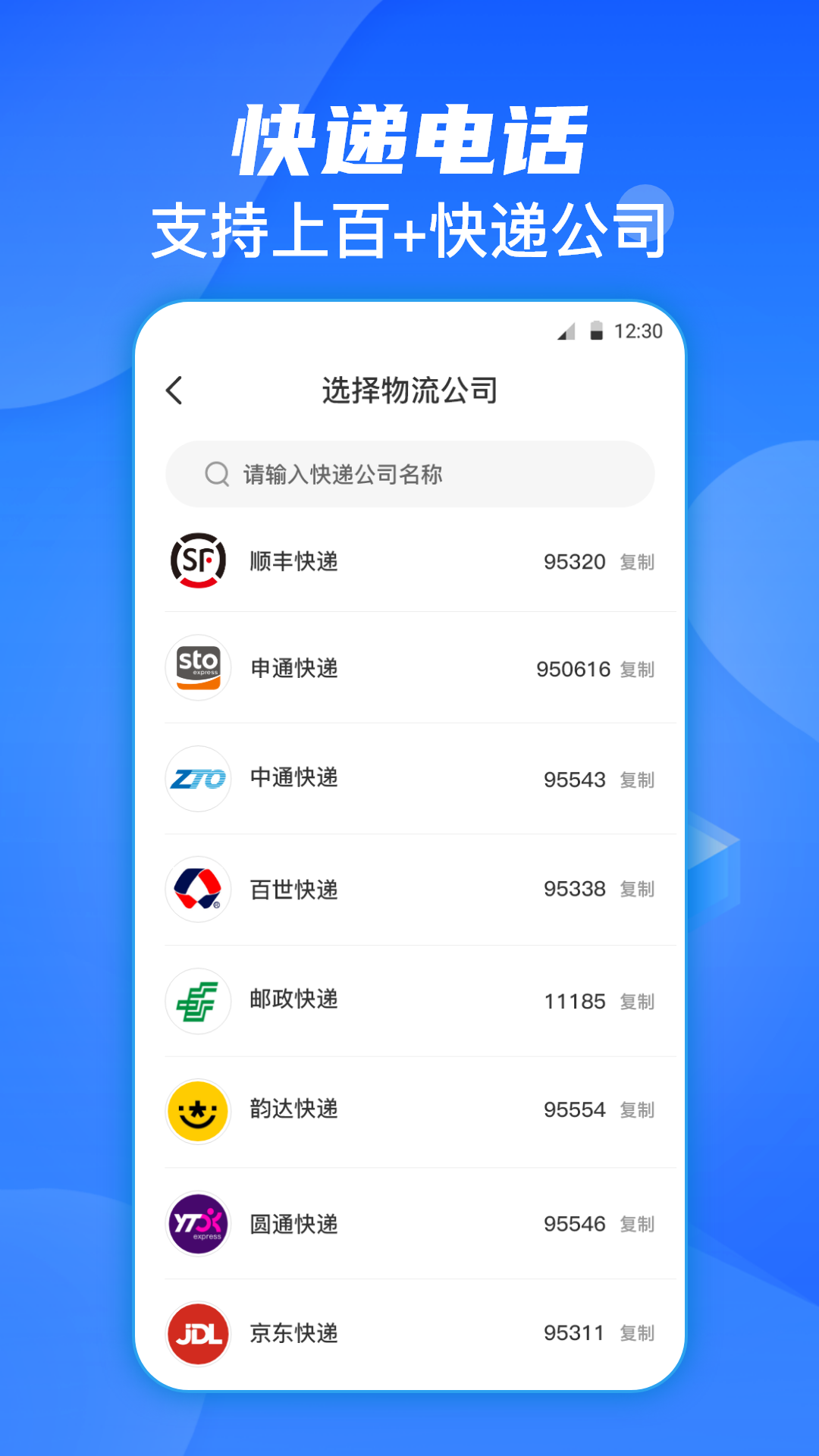Tap the SF Express (顺丰) logo icon
This screenshot has width=819, height=1456.
click(x=197, y=561)
